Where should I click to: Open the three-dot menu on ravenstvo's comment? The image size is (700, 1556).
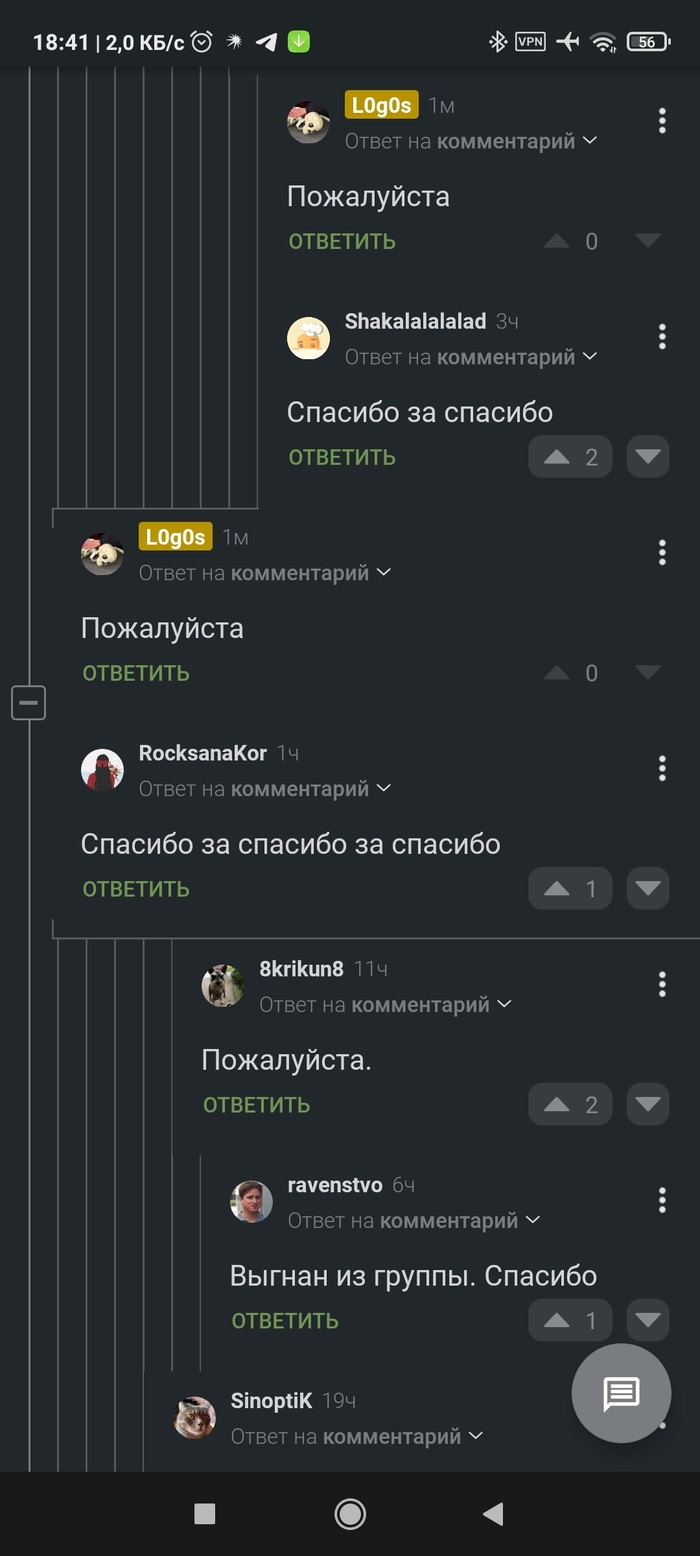[662, 1200]
